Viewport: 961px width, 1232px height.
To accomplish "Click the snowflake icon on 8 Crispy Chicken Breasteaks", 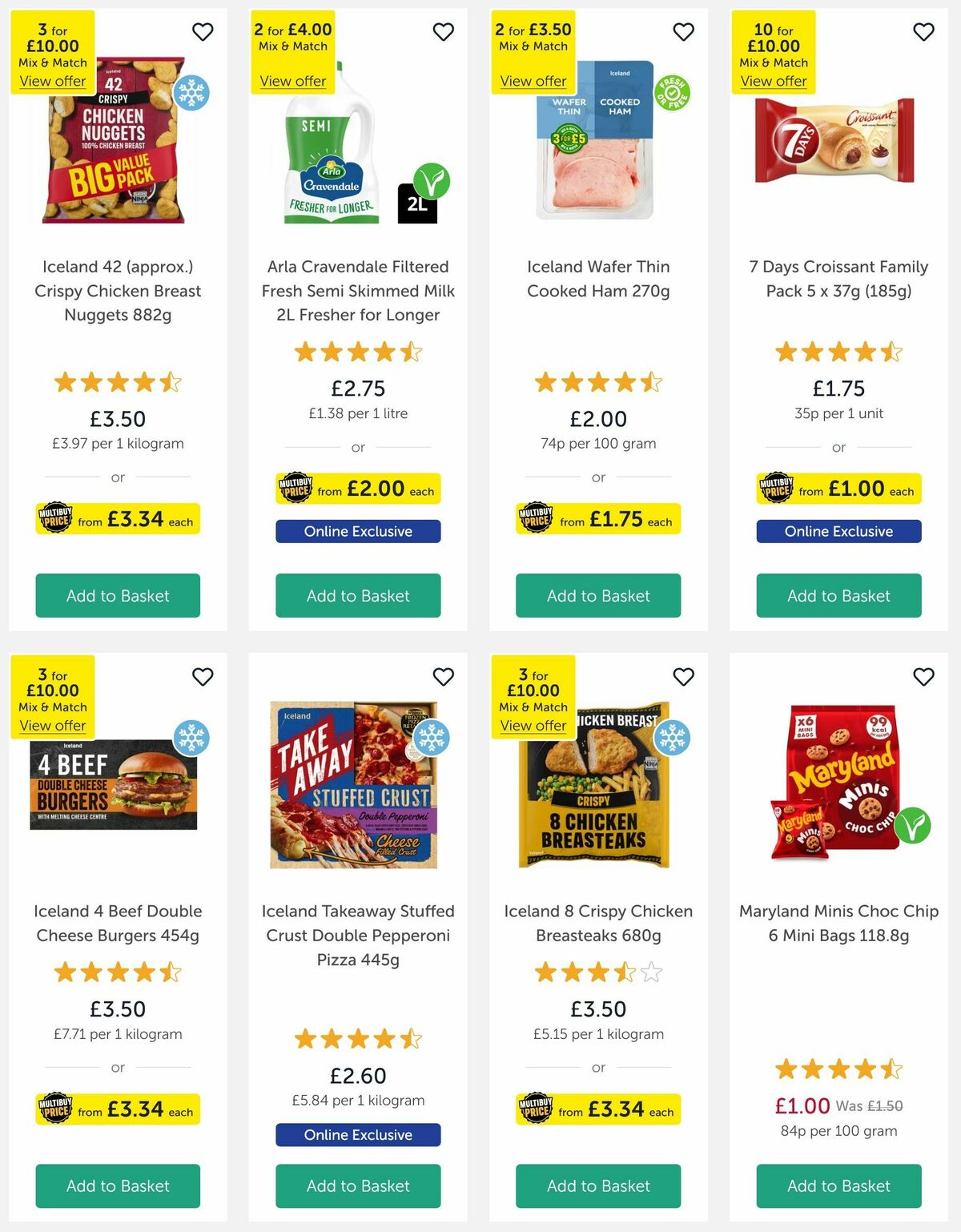I will pyautogui.click(x=672, y=738).
